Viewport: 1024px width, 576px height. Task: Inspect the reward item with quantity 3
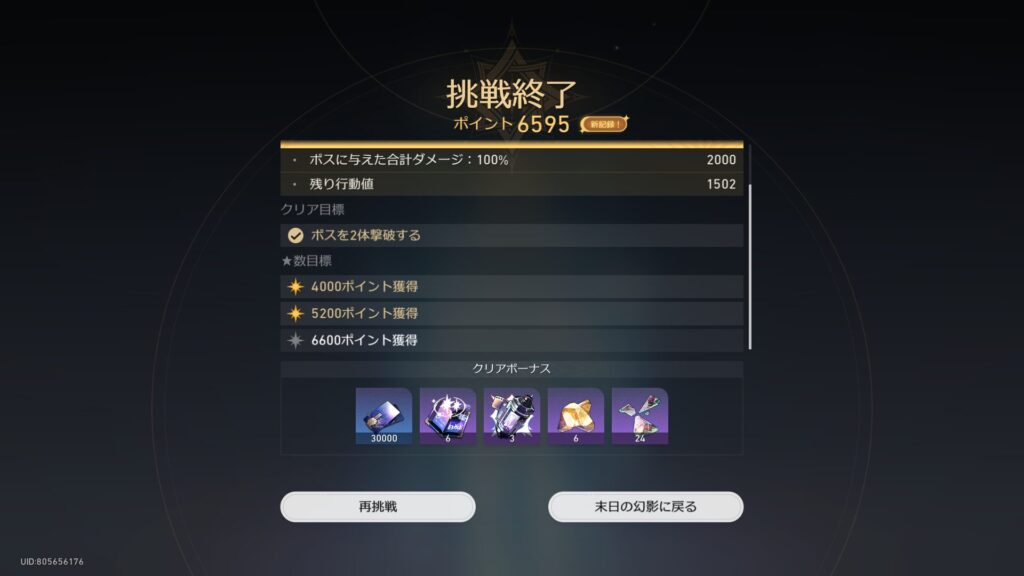point(512,415)
